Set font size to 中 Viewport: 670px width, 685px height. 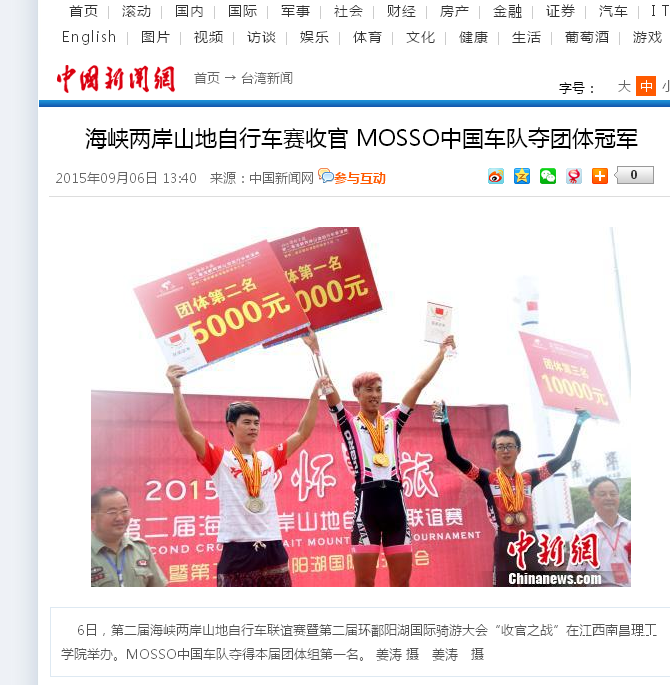(646, 87)
